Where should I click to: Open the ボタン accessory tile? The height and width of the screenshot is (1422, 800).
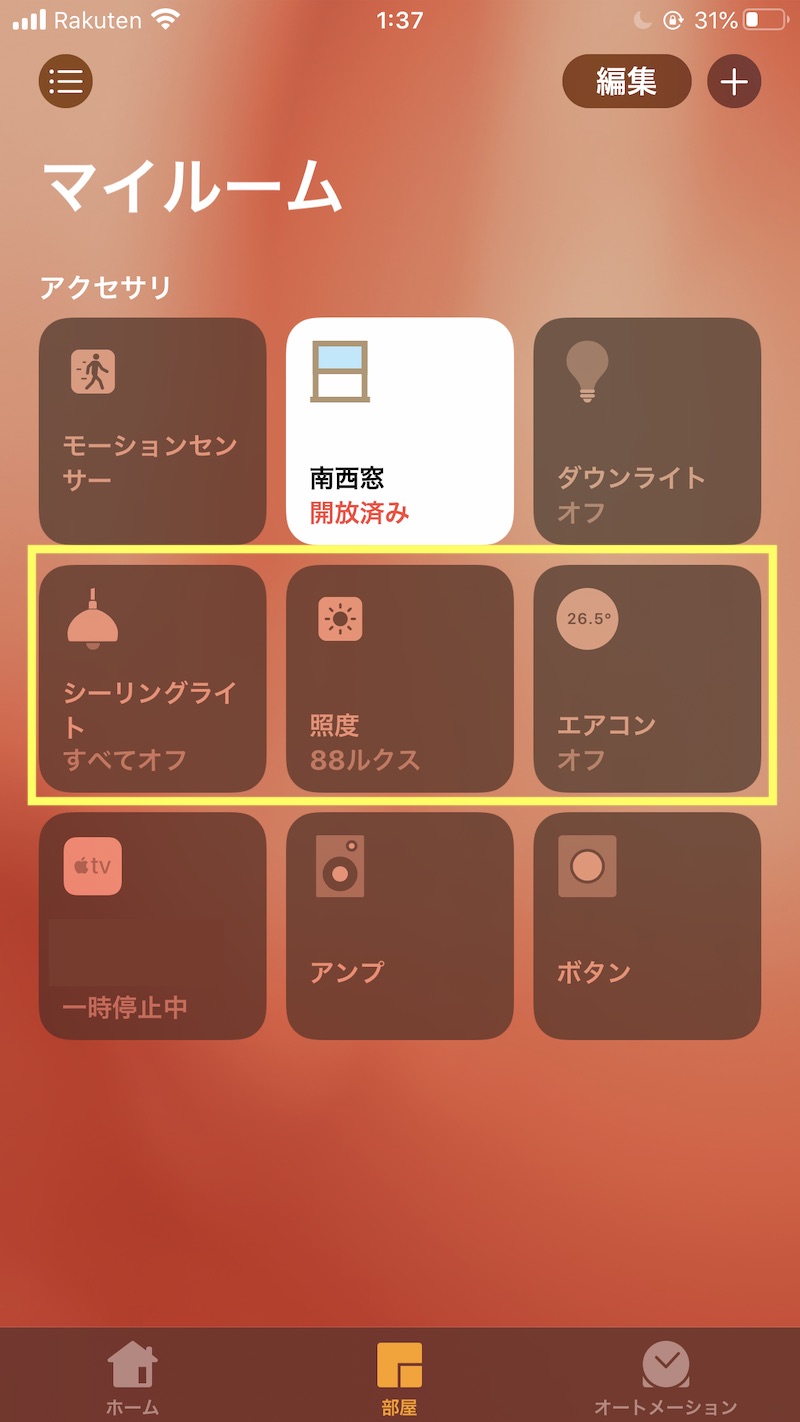647,925
